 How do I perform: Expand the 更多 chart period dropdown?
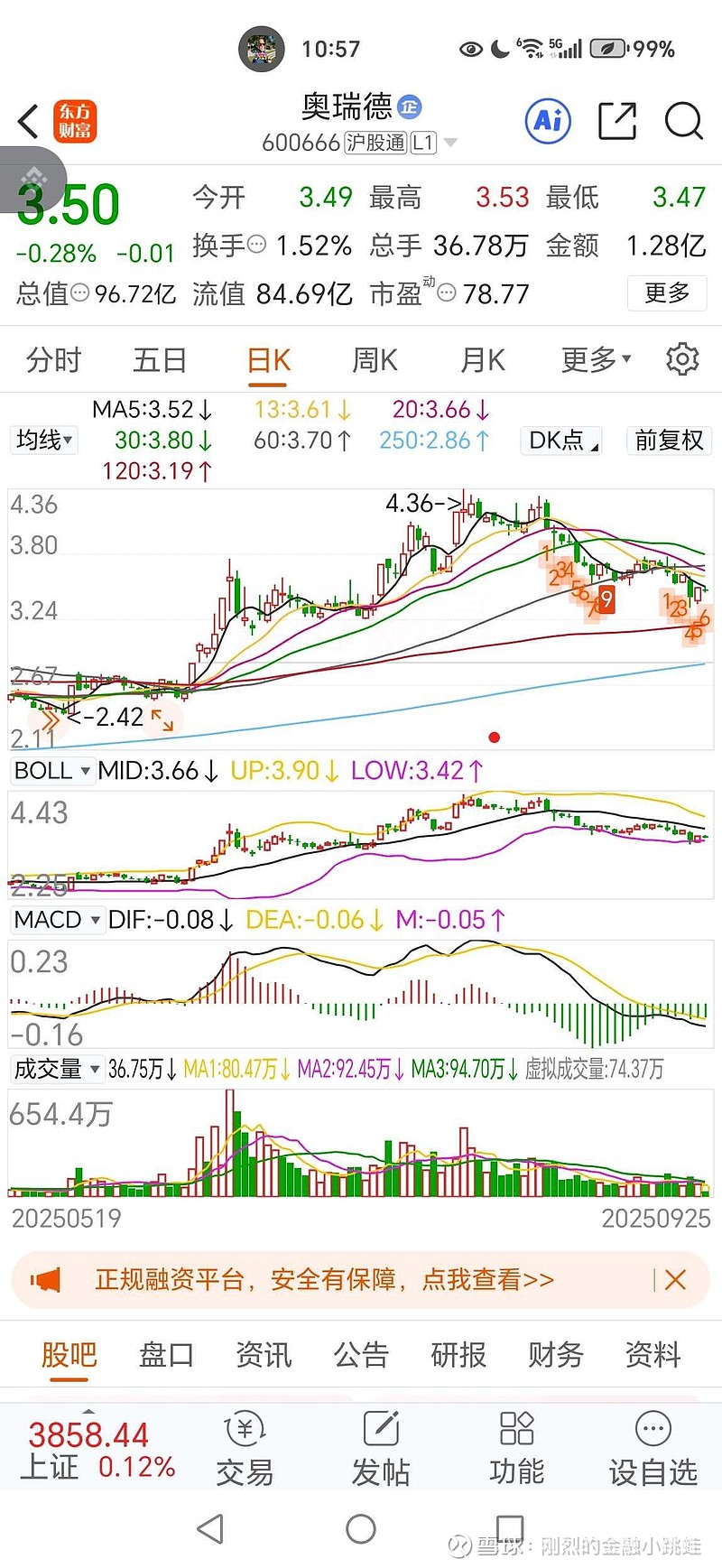pyautogui.click(x=596, y=360)
